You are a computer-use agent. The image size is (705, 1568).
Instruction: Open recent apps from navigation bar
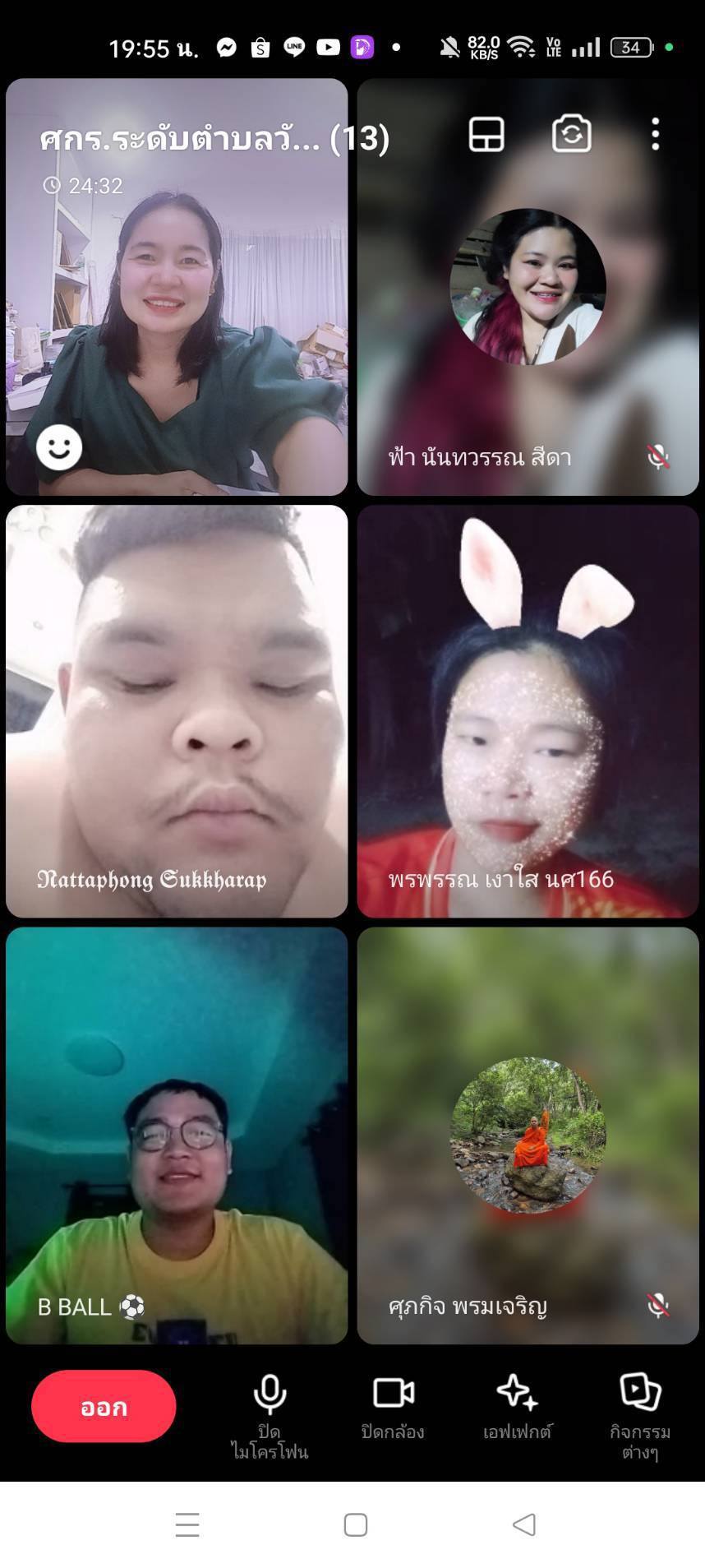[187, 1524]
